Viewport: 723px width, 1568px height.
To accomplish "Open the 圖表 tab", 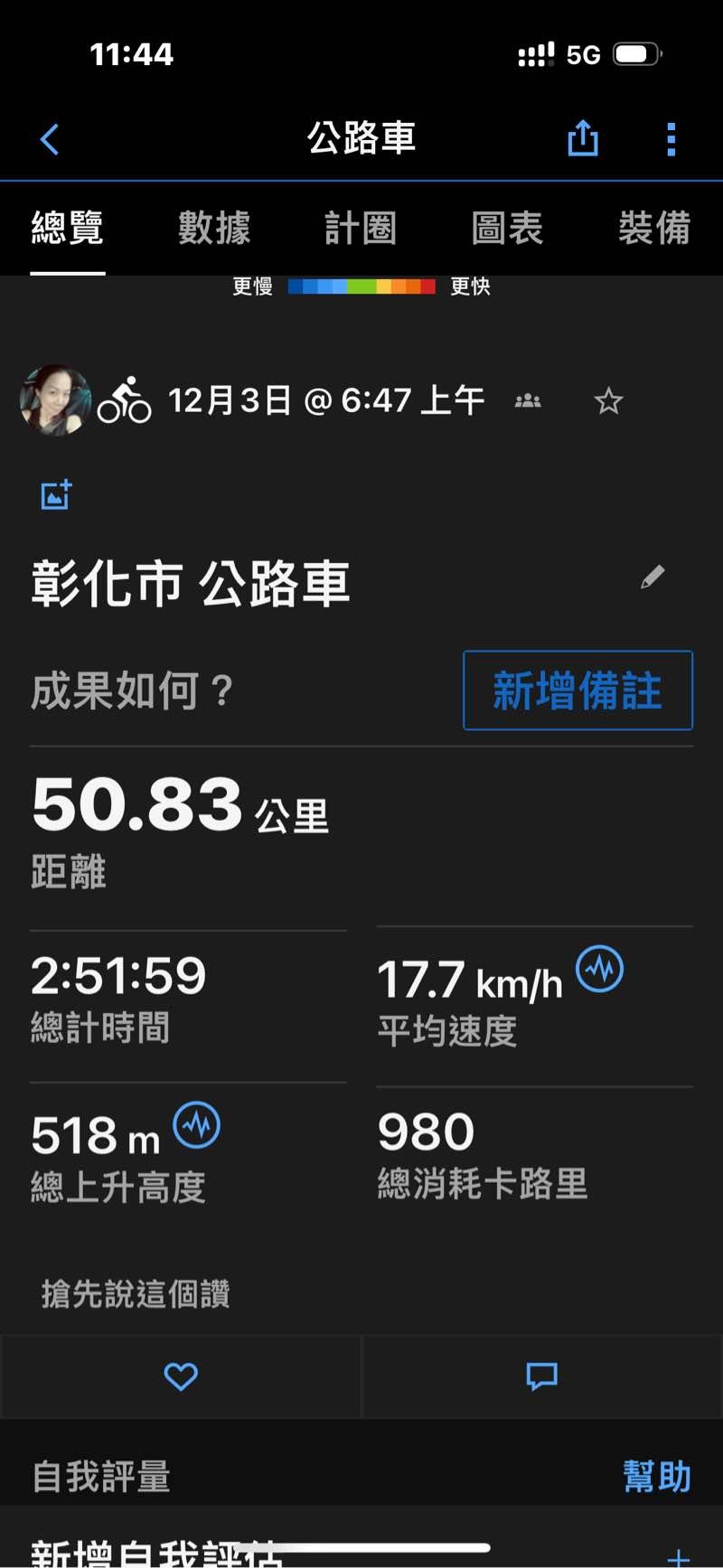I will [x=507, y=228].
